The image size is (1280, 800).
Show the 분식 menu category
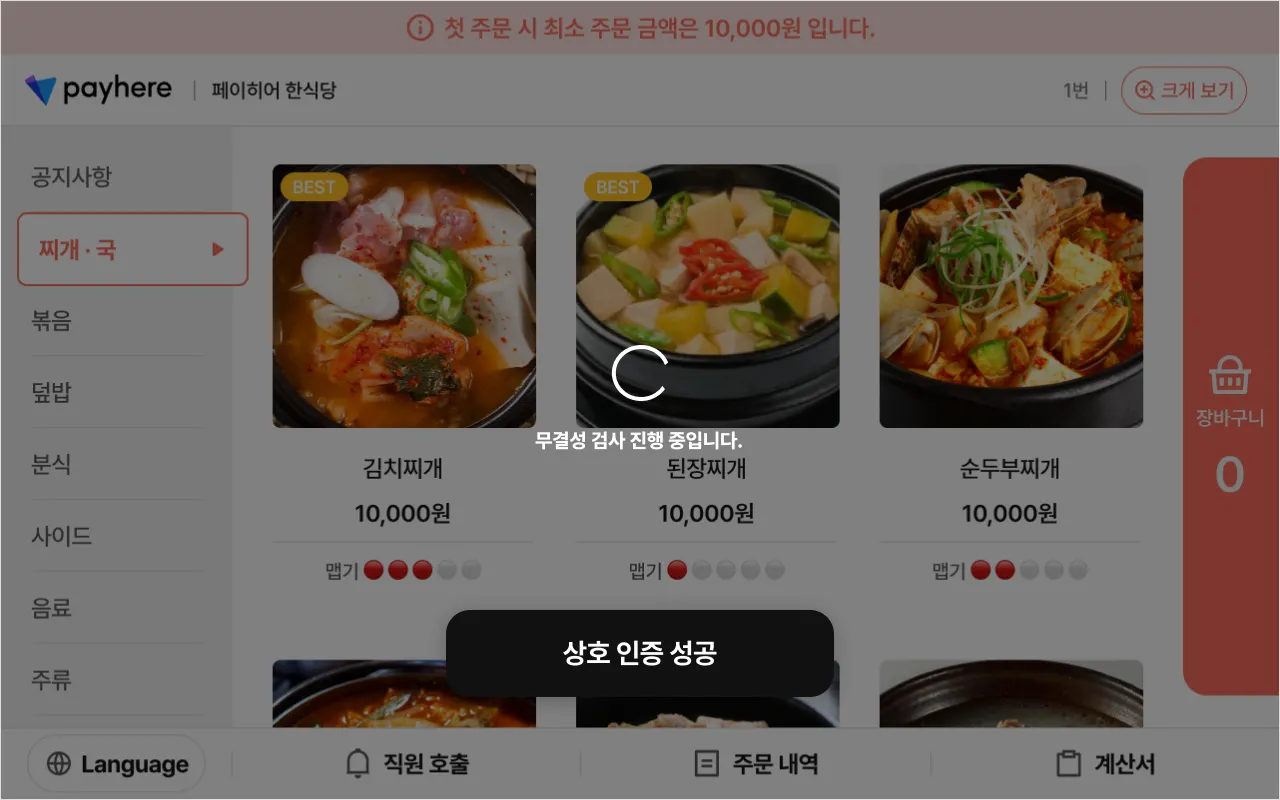(52, 464)
